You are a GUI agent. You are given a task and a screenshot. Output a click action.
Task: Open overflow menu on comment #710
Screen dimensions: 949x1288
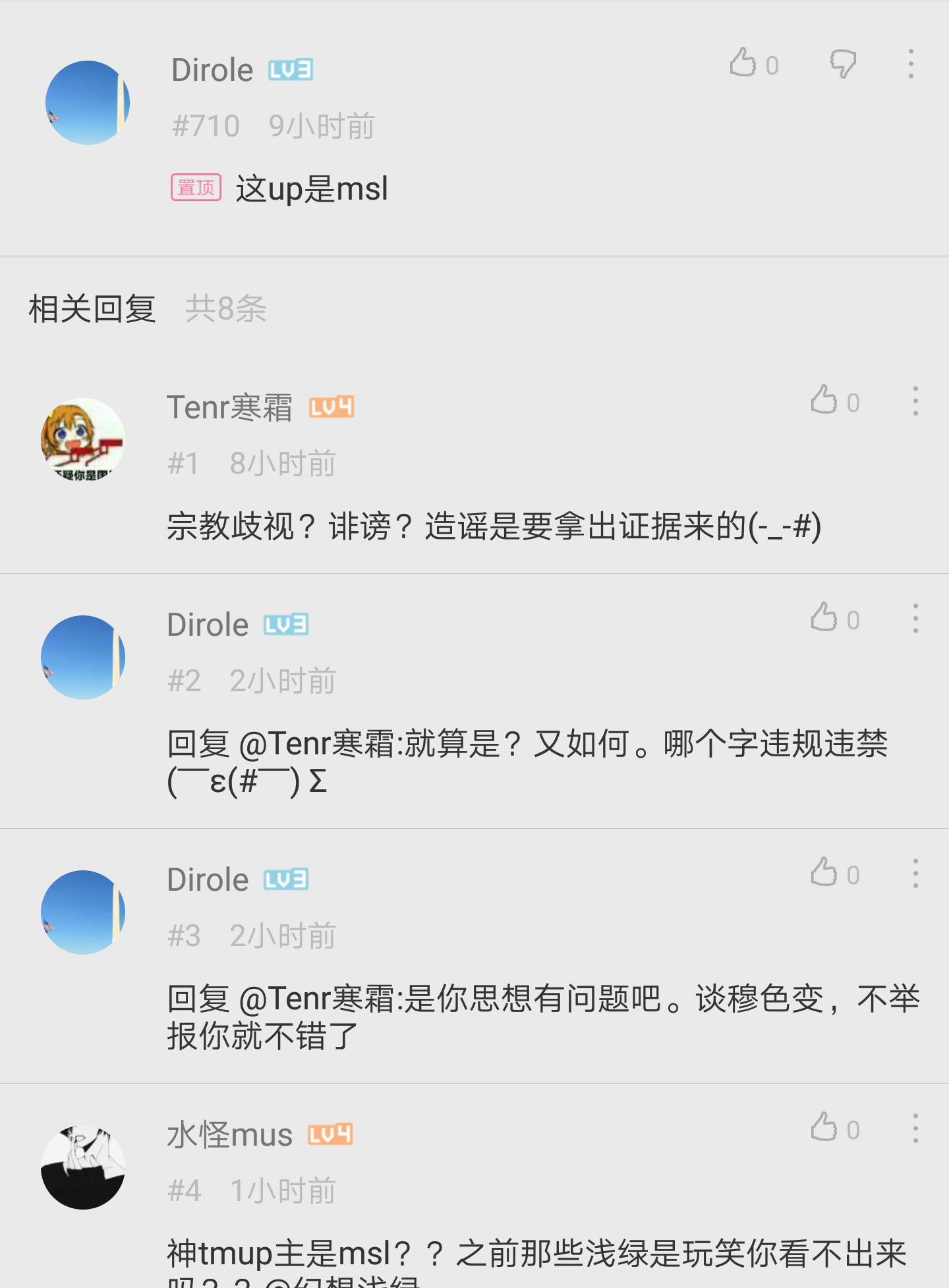pyautogui.click(x=911, y=64)
